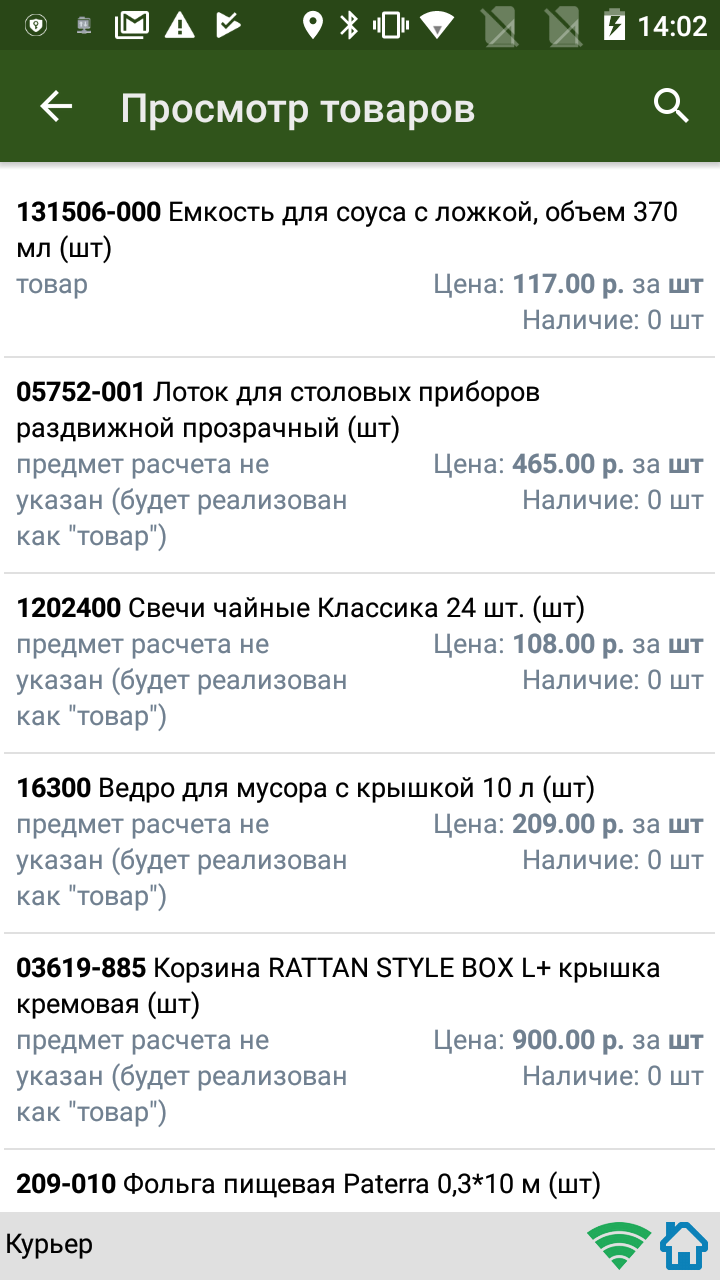View item 03619-885 Корзина RATTAN STYLE BOX
Screen dimensions: 720x1280
[360, 1041]
